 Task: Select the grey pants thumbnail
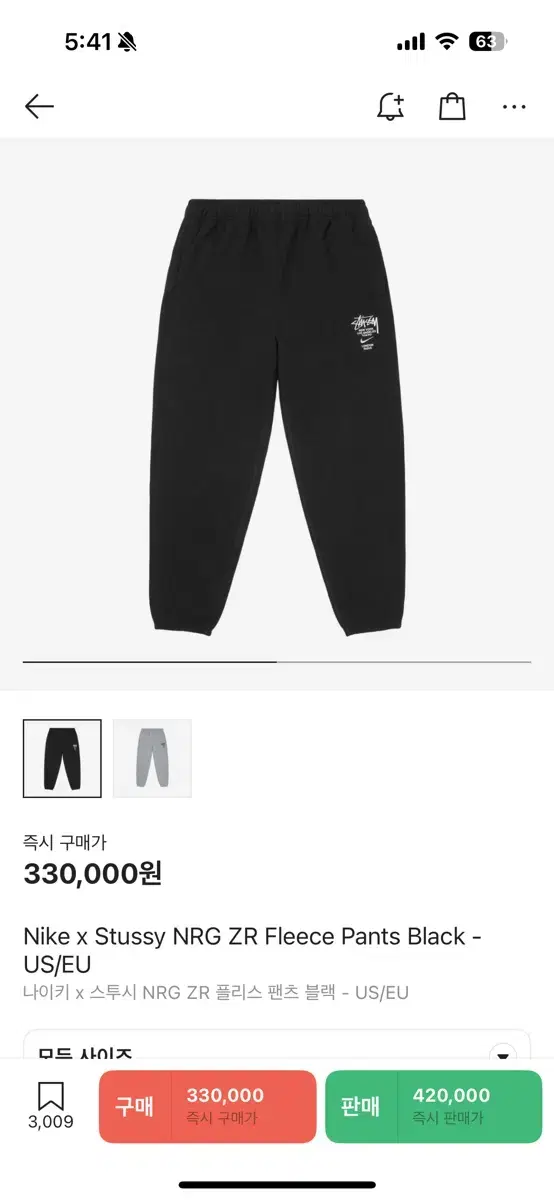point(152,758)
